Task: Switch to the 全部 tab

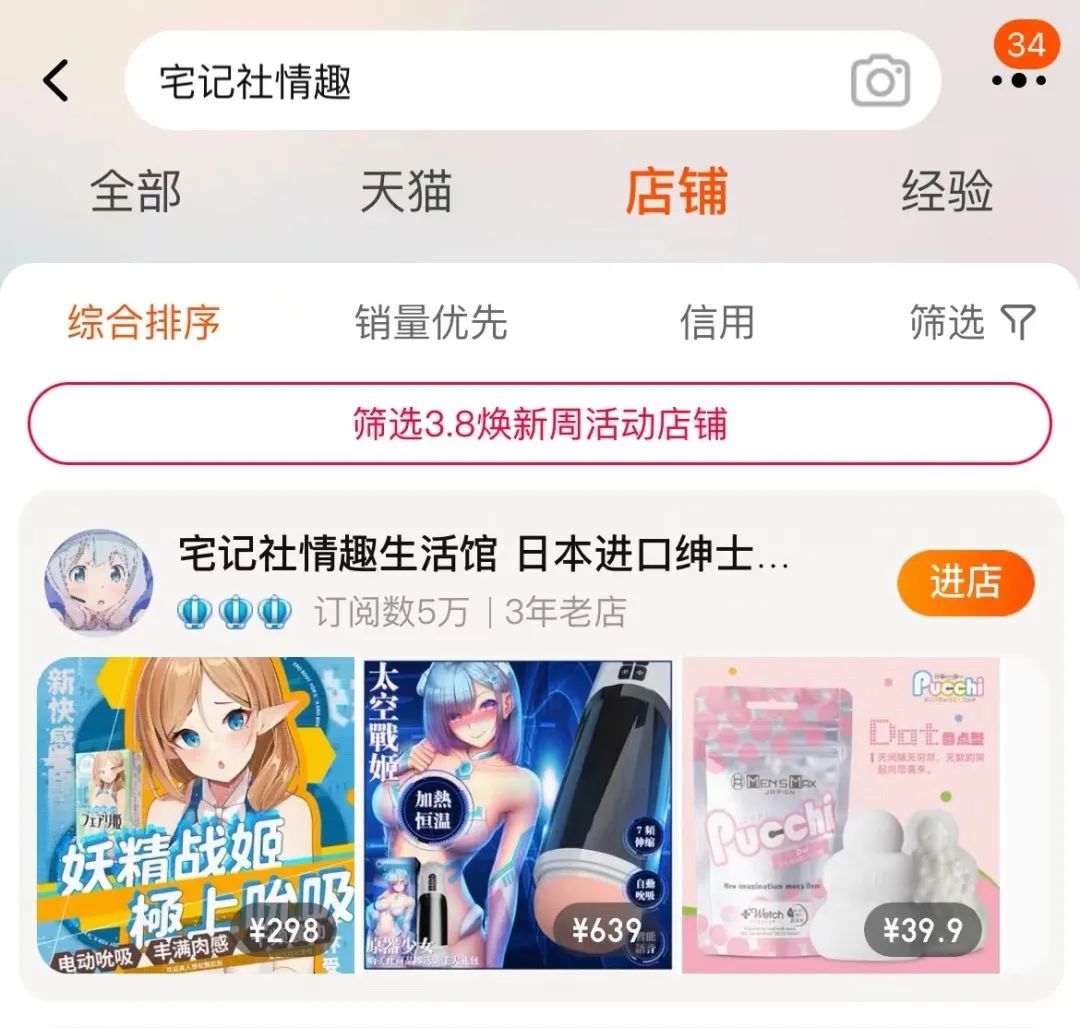Action: tap(136, 191)
